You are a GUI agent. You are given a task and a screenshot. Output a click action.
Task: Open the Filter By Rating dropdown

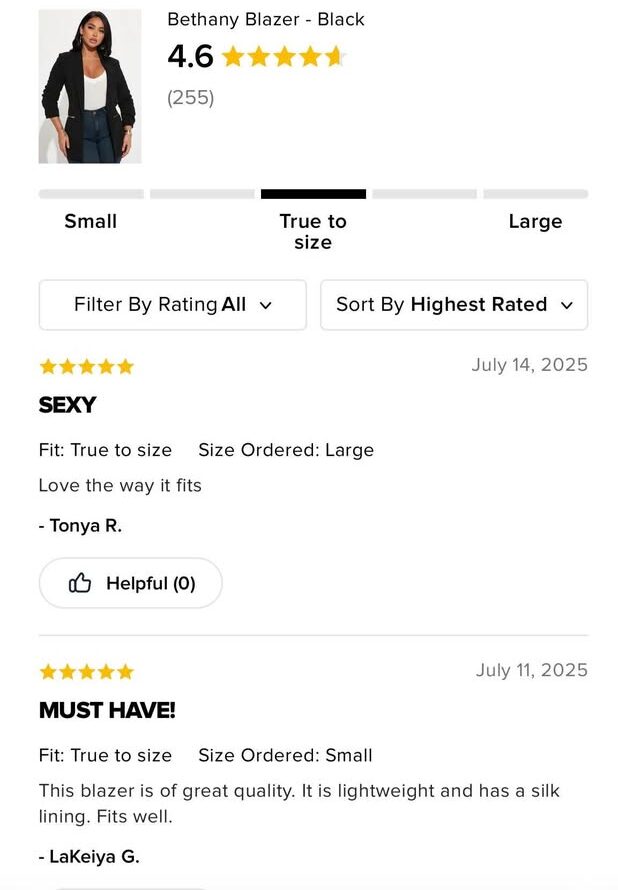[x=172, y=305]
